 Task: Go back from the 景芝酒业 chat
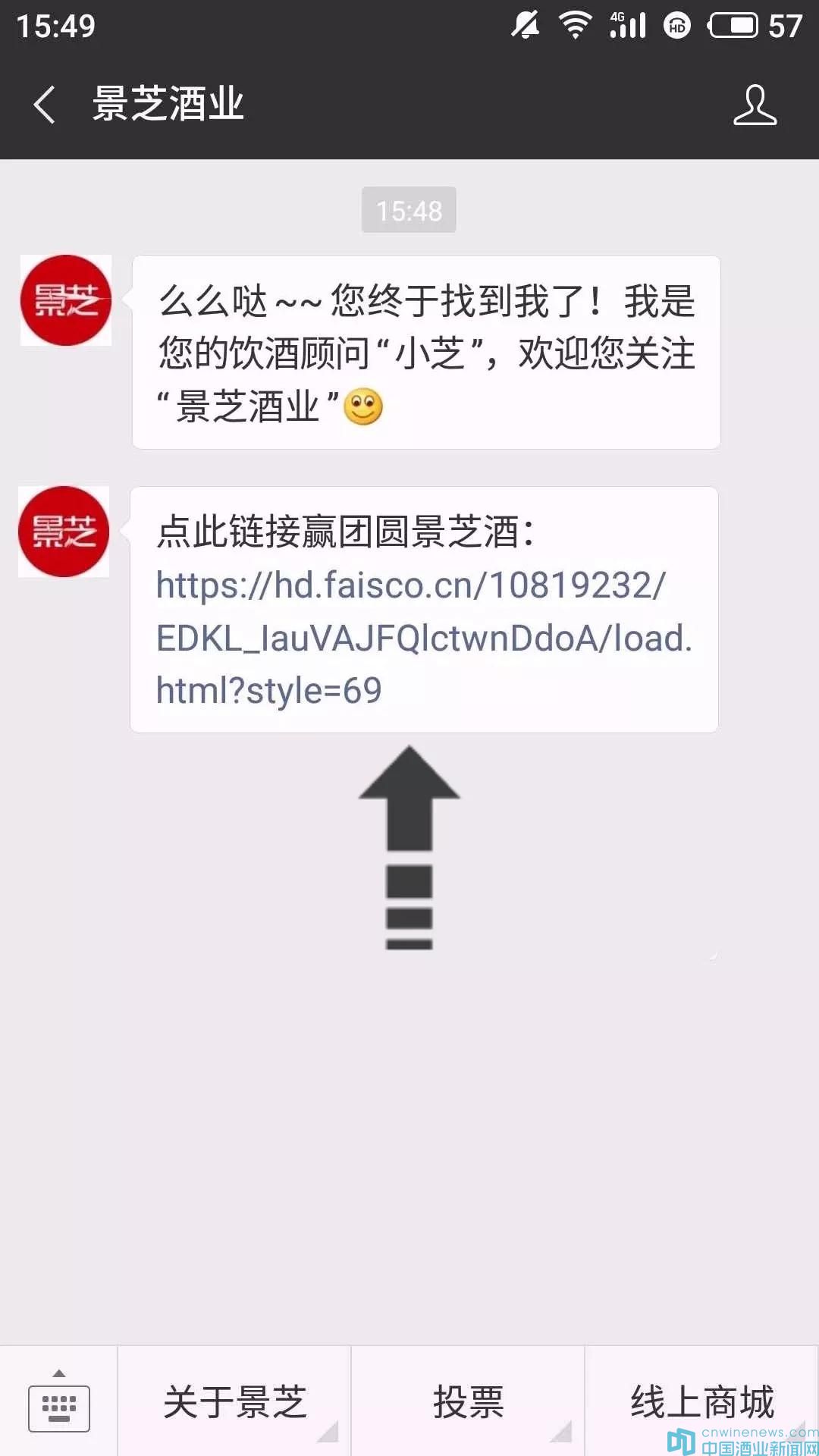(x=45, y=104)
